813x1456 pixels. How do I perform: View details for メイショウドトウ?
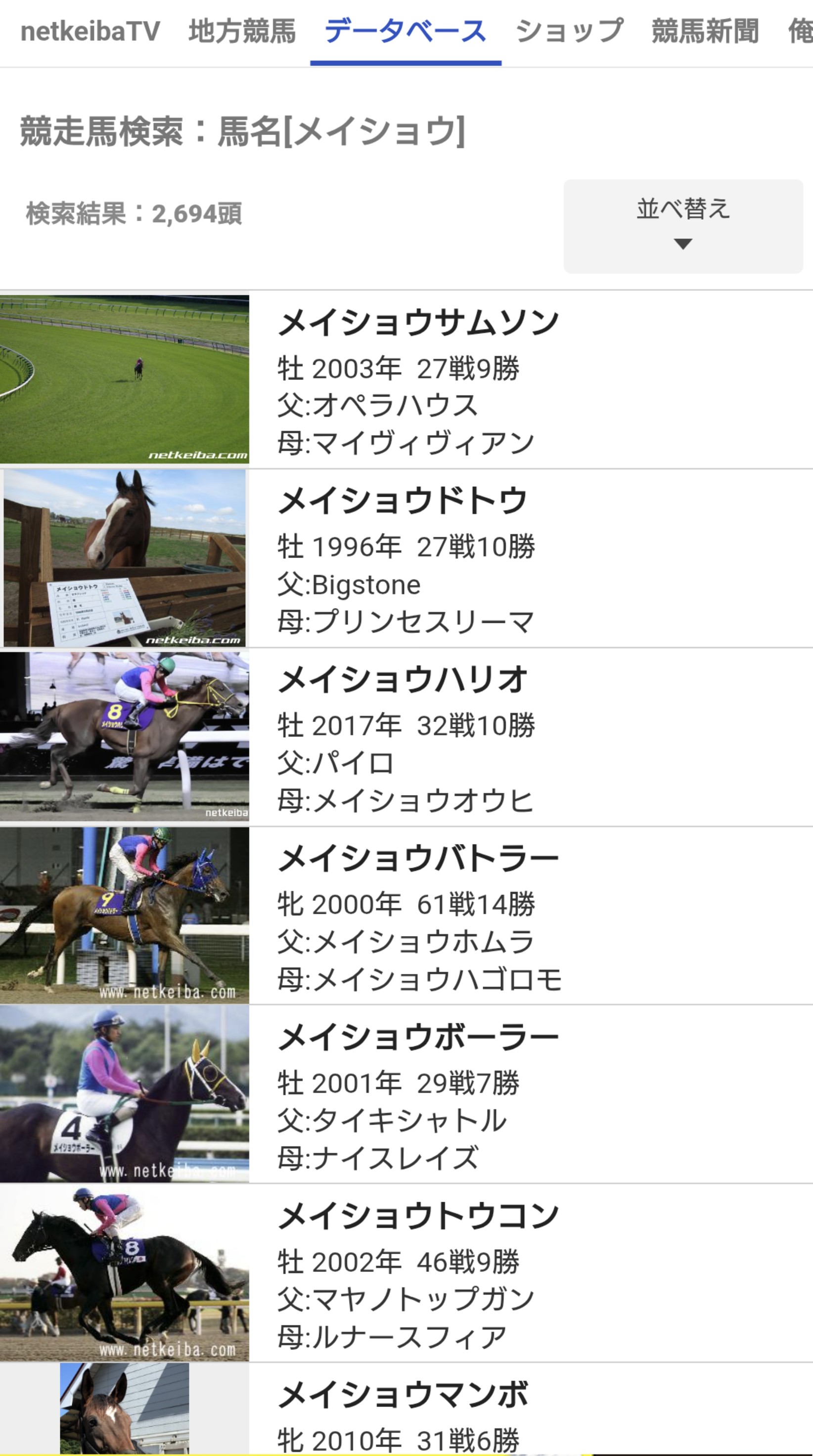(x=402, y=501)
